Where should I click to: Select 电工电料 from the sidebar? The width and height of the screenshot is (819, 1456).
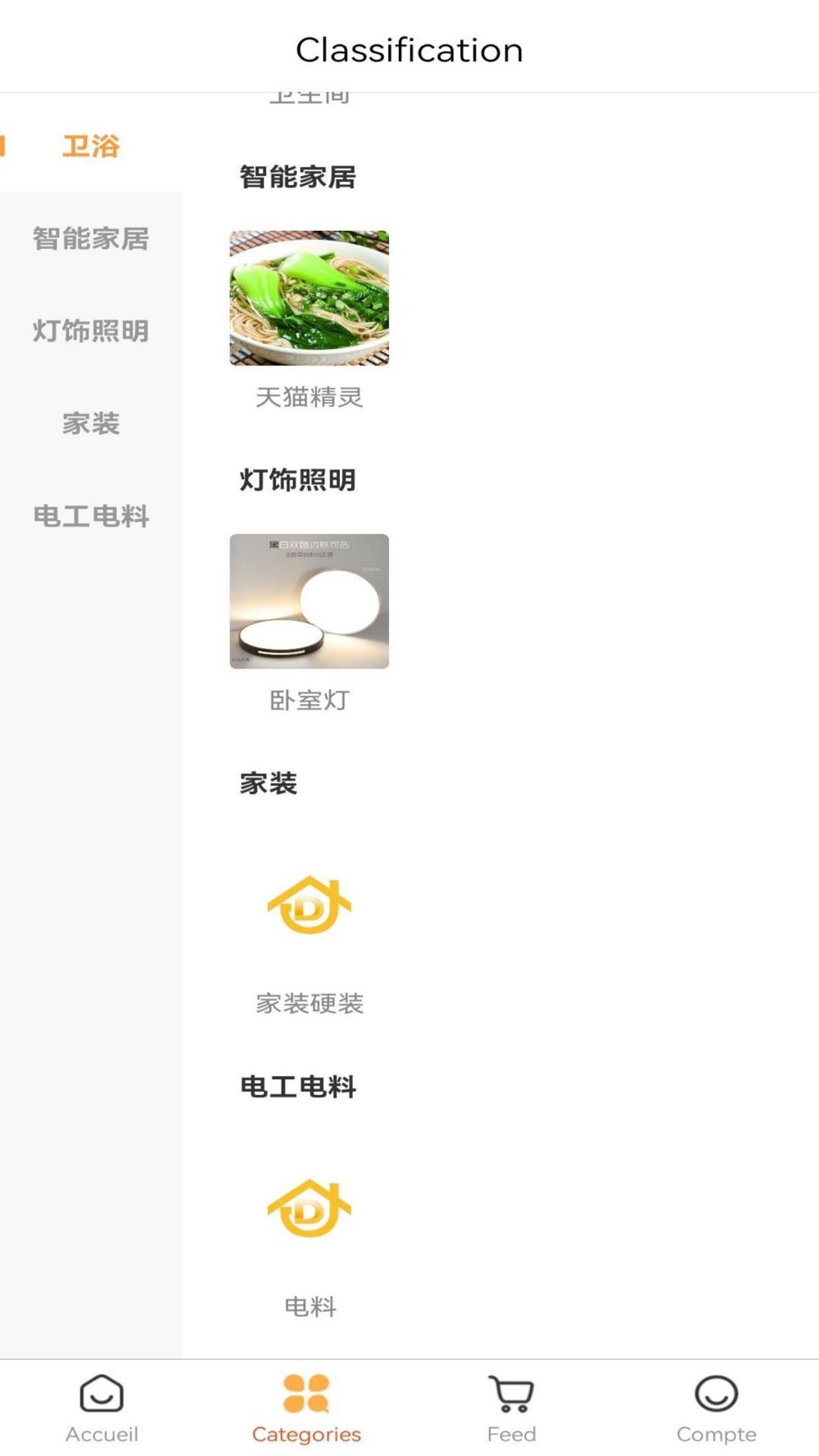[91, 516]
